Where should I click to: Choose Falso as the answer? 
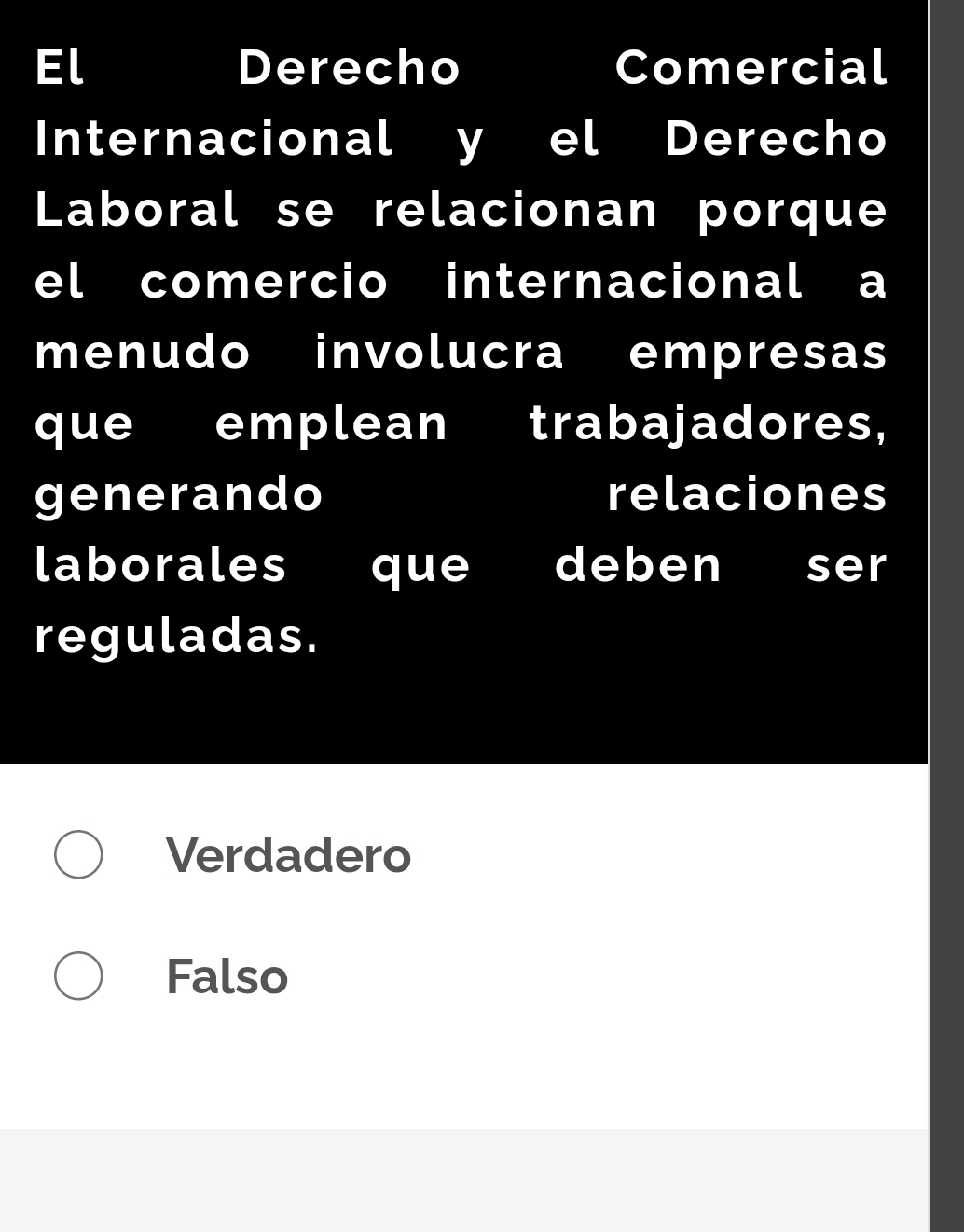click(x=78, y=976)
